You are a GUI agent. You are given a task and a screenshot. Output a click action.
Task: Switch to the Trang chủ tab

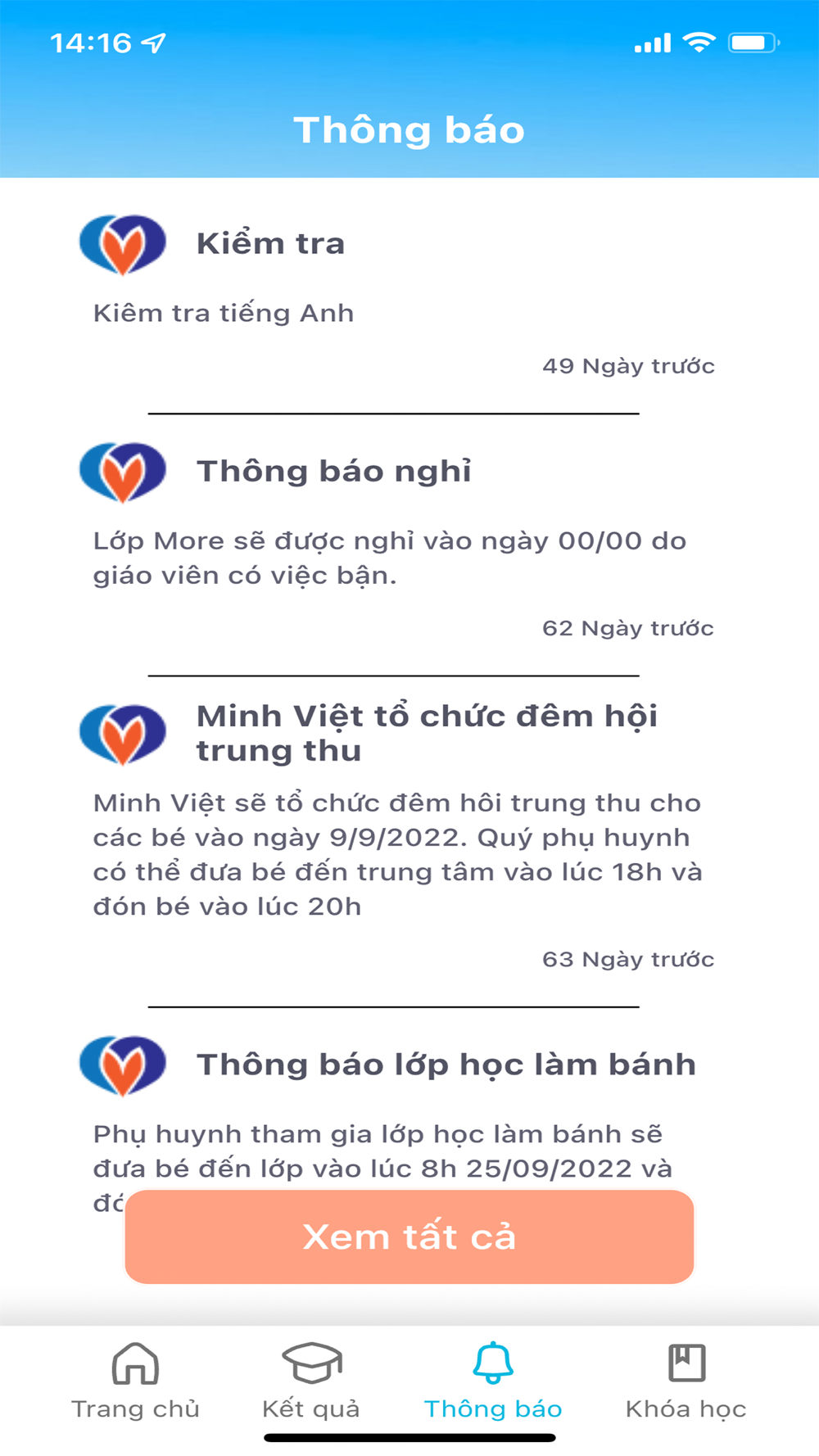[135, 1381]
